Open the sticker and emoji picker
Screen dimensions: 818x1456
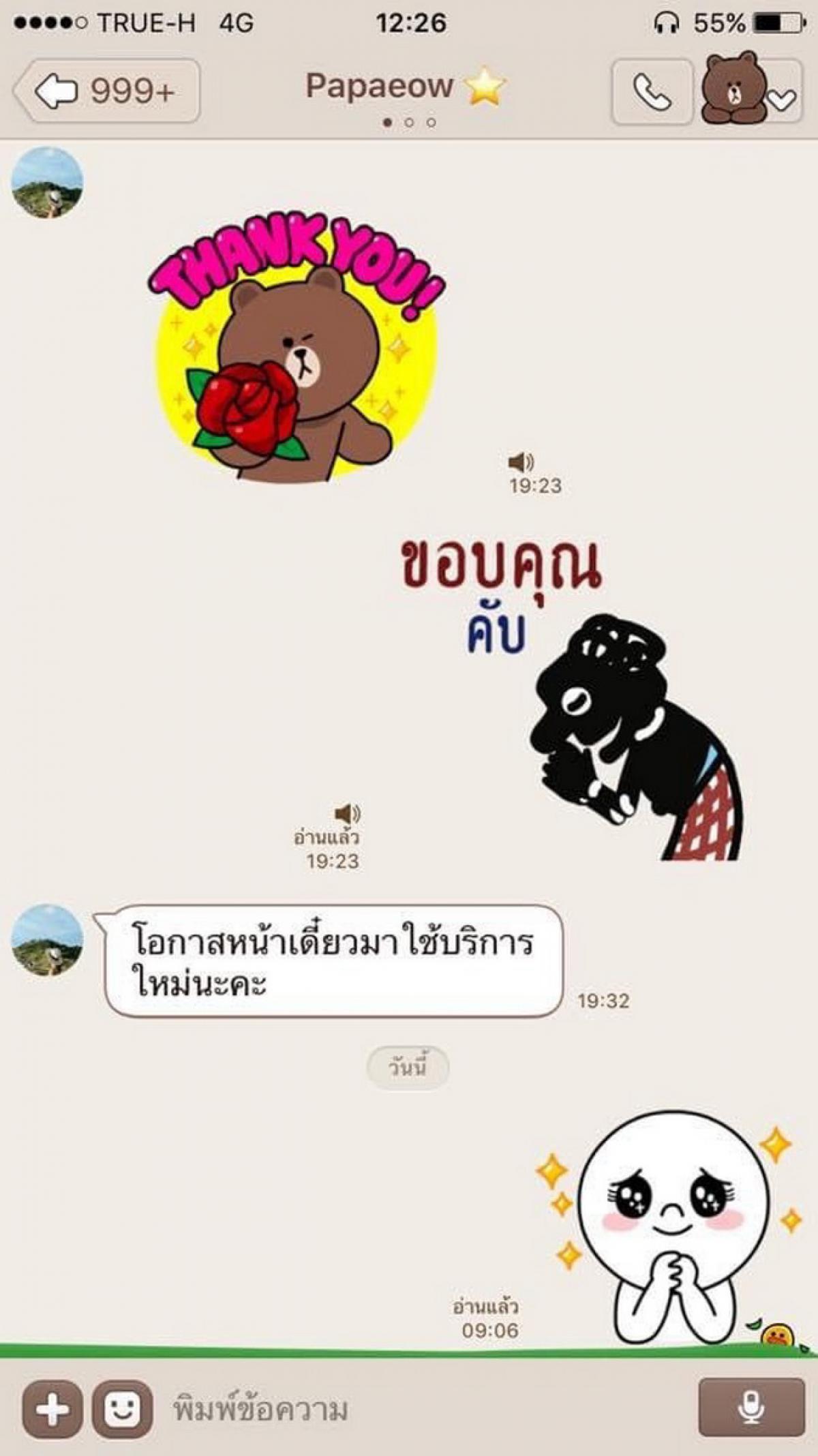click(x=123, y=1410)
